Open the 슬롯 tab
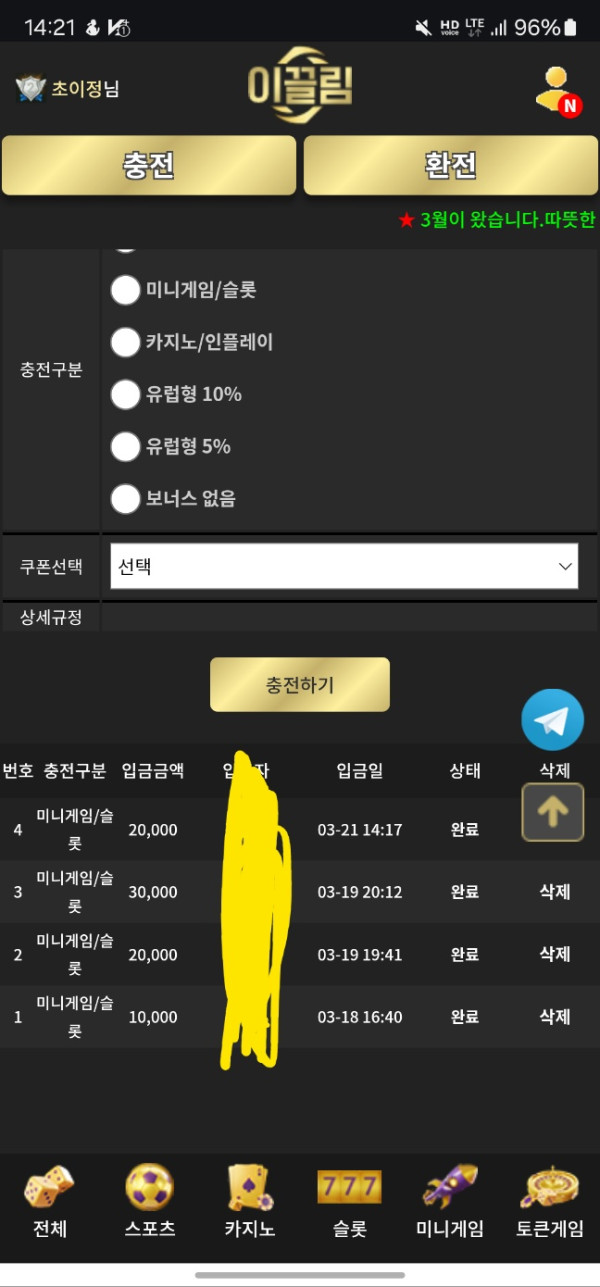 [349, 1202]
